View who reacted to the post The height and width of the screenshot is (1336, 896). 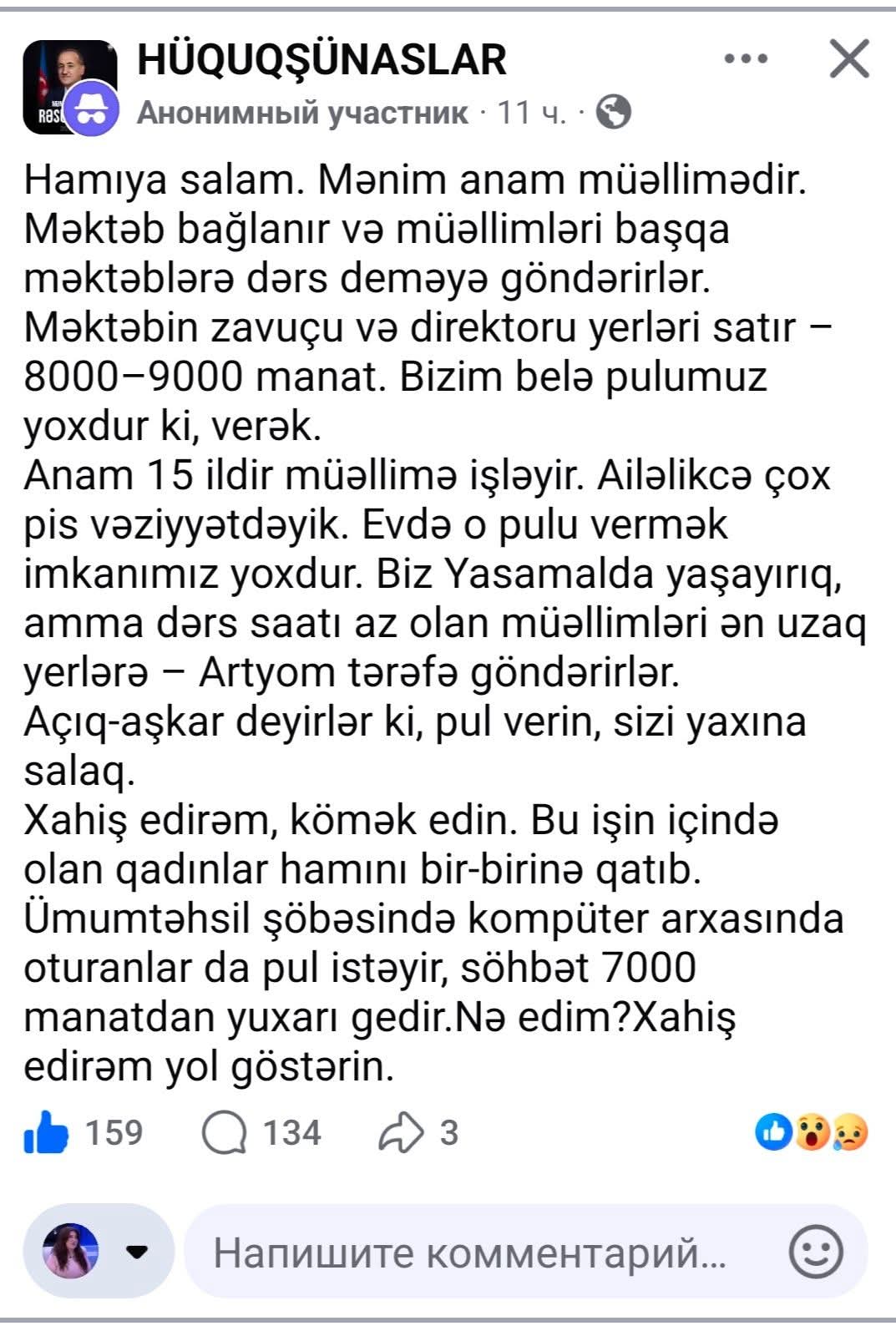(812, 1133)
